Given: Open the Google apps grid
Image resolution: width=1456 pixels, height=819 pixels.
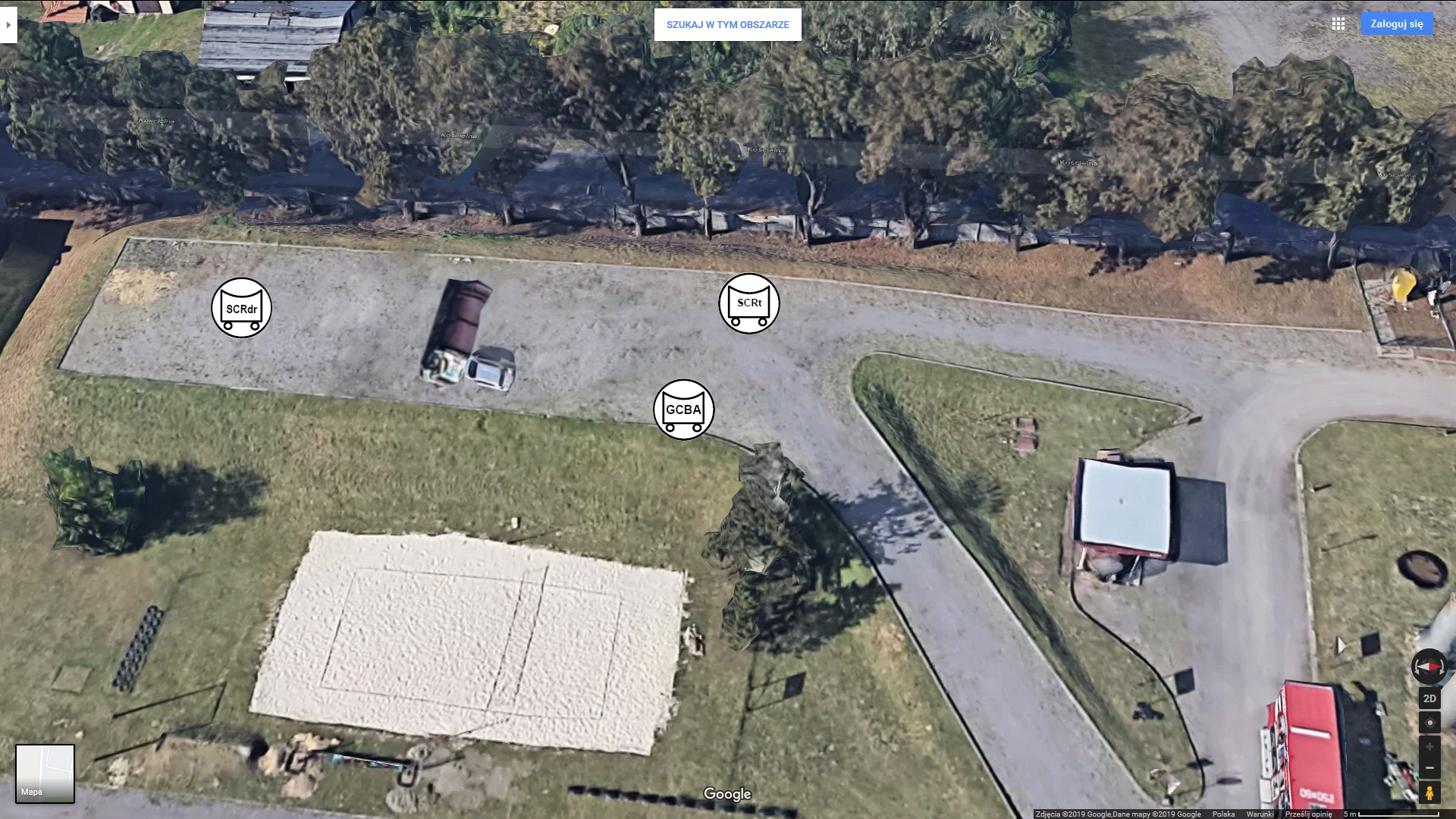Looking at the screenshot, I should (1338, 24).
